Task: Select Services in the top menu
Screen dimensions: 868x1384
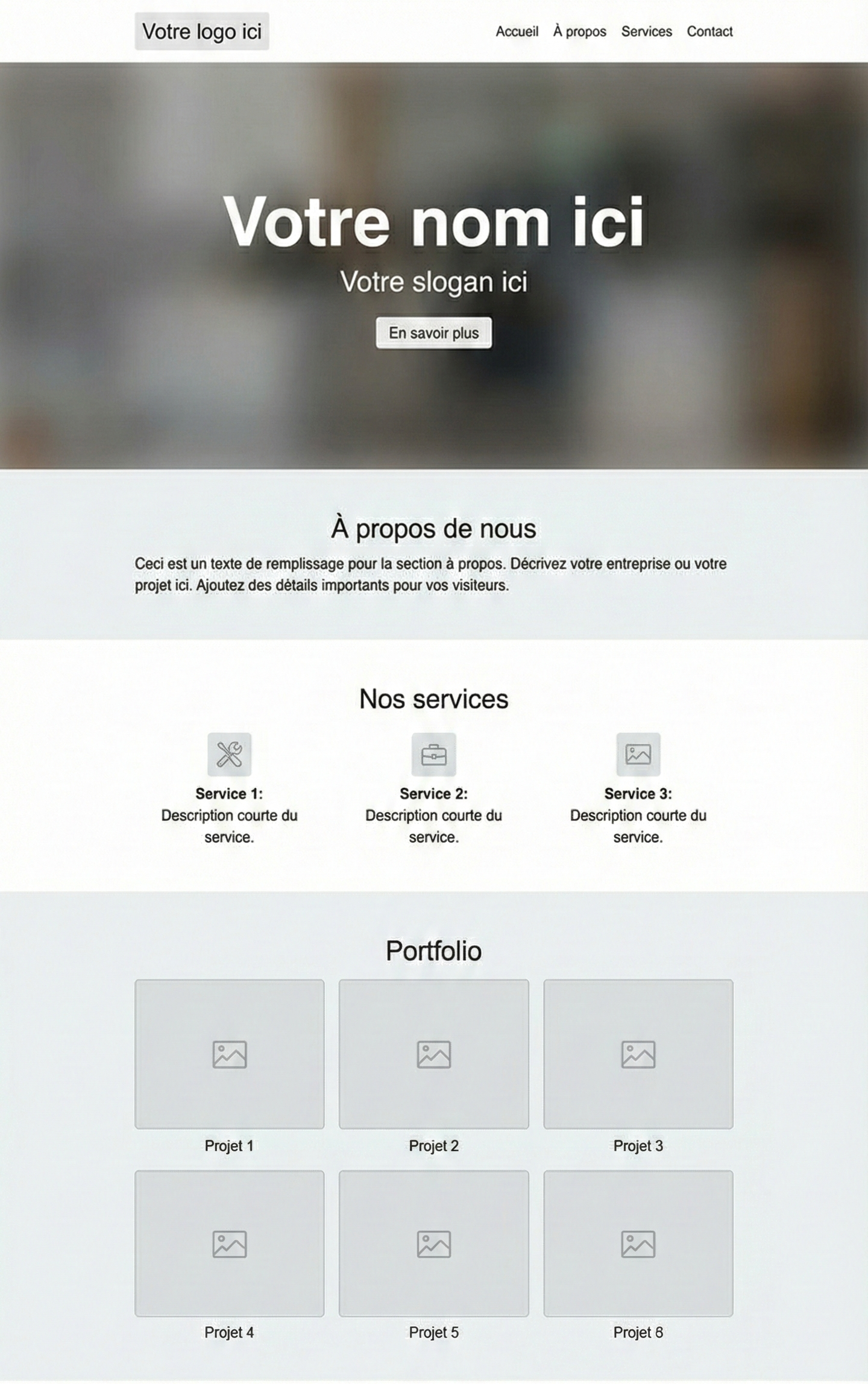Action: (646, 31)
